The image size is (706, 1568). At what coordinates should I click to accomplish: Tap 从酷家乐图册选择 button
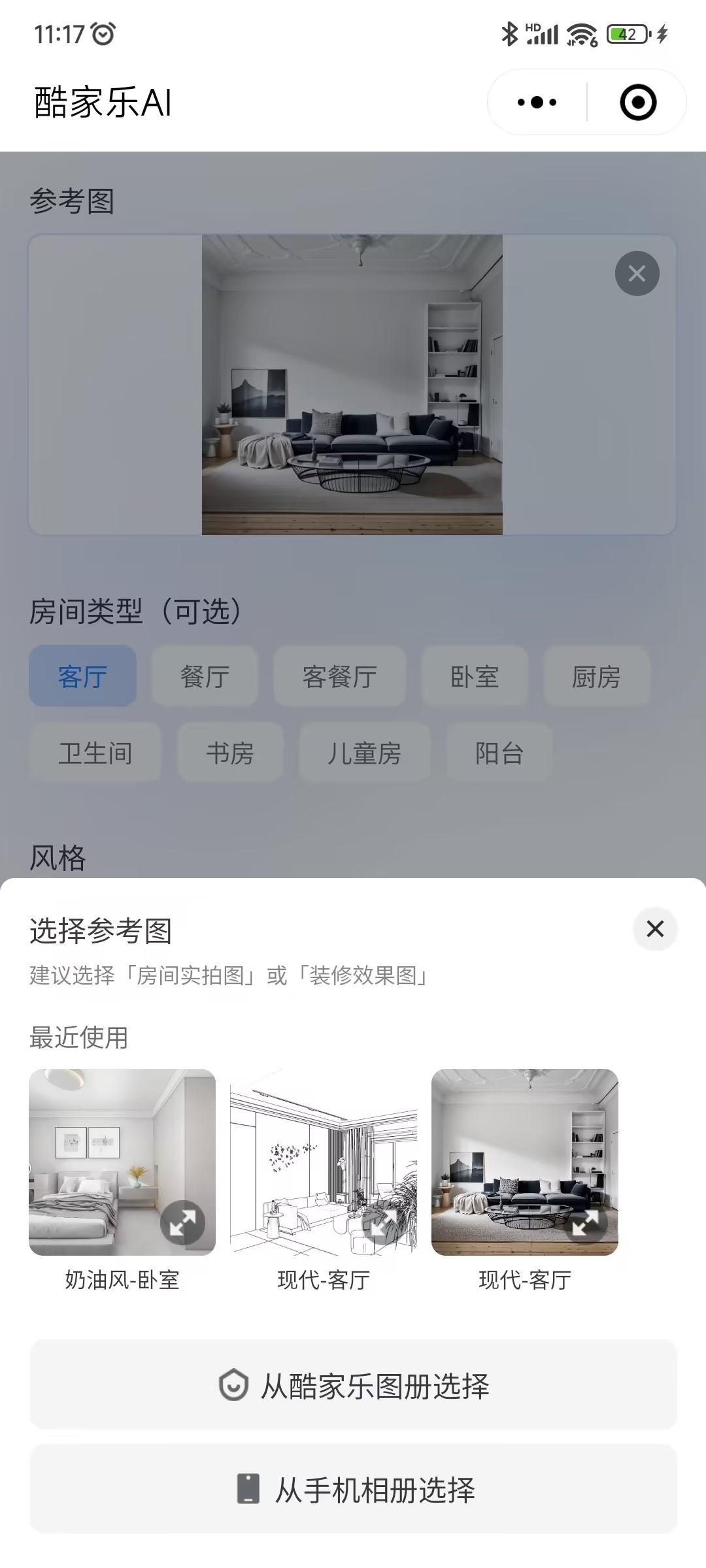(x=353, y=1386)
